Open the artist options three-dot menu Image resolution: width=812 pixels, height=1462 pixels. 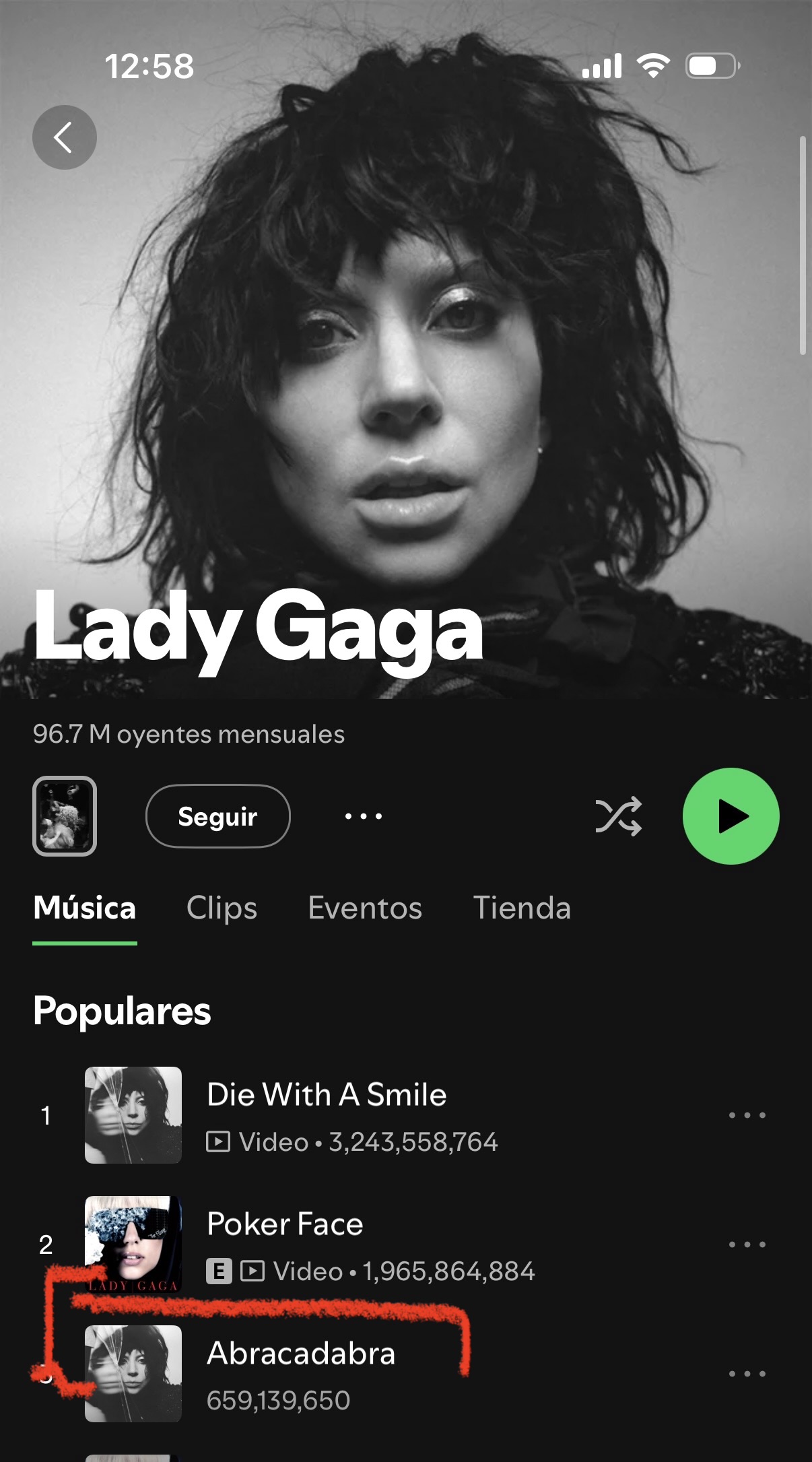[x=364, y=816]
